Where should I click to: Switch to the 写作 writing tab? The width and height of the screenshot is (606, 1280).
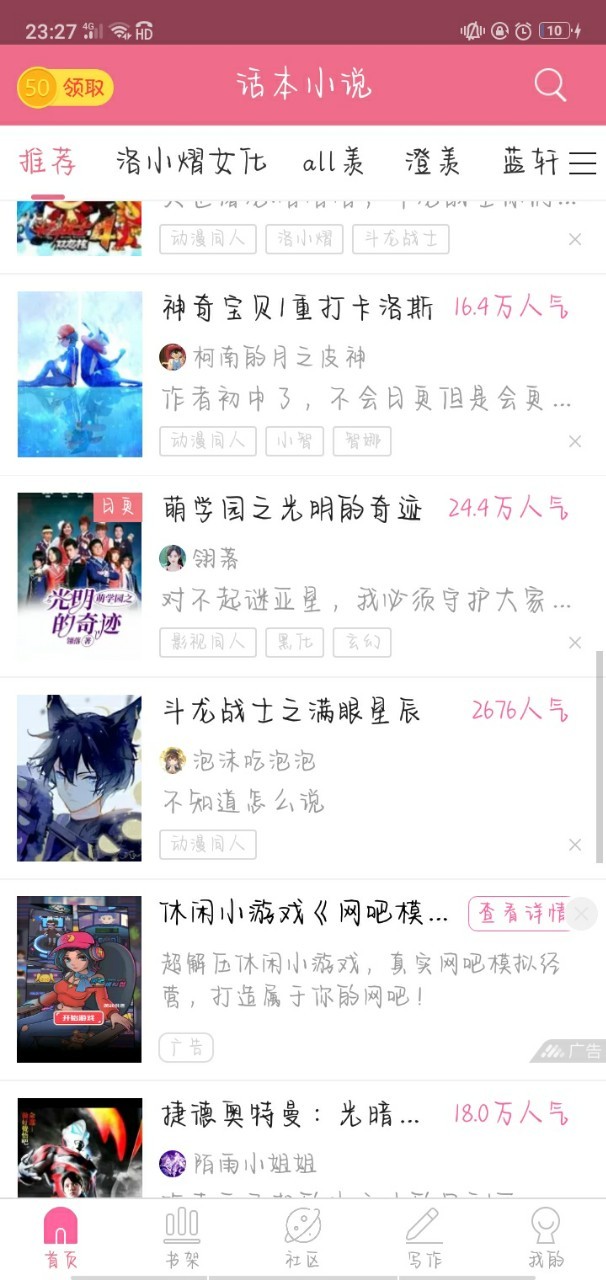pos(424,1238)
